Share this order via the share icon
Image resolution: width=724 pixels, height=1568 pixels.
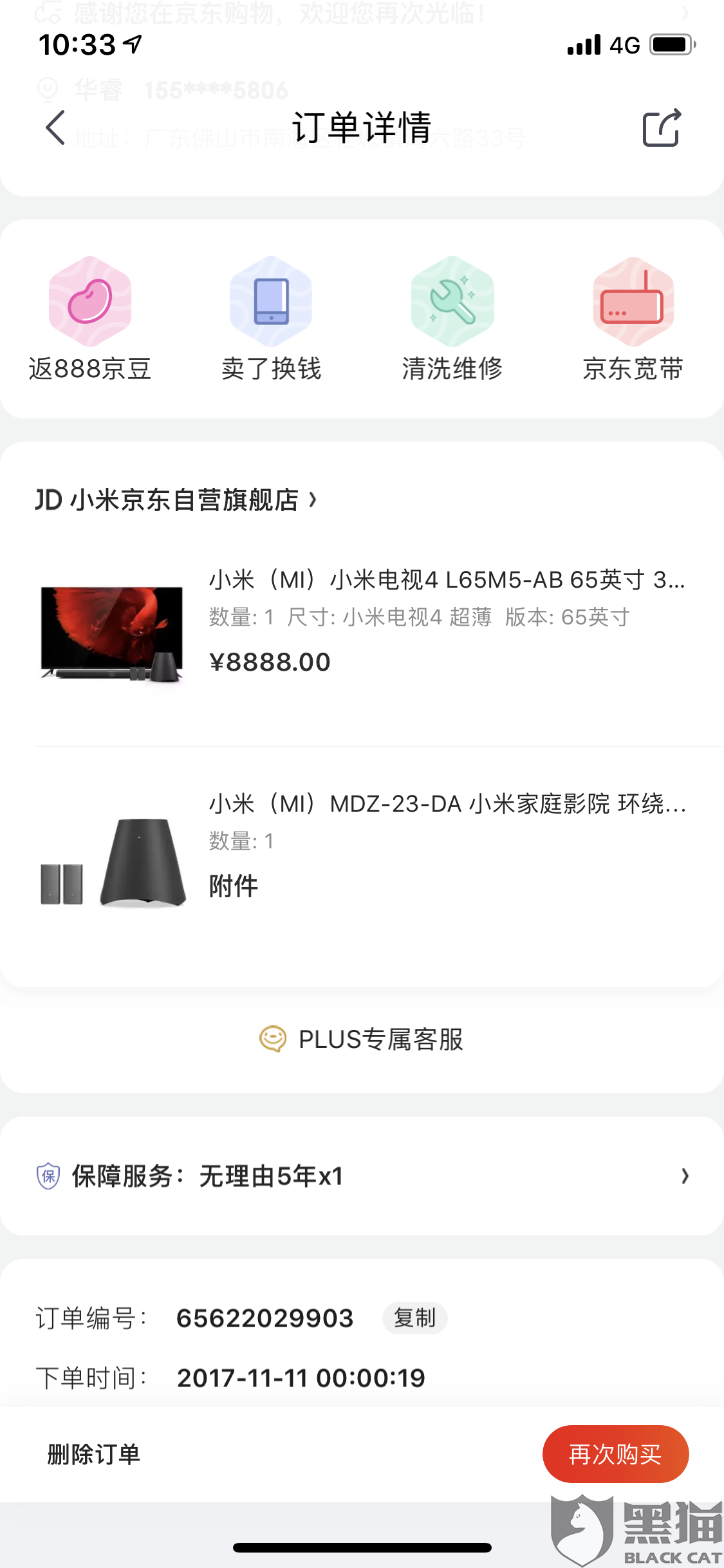point(662,127)
